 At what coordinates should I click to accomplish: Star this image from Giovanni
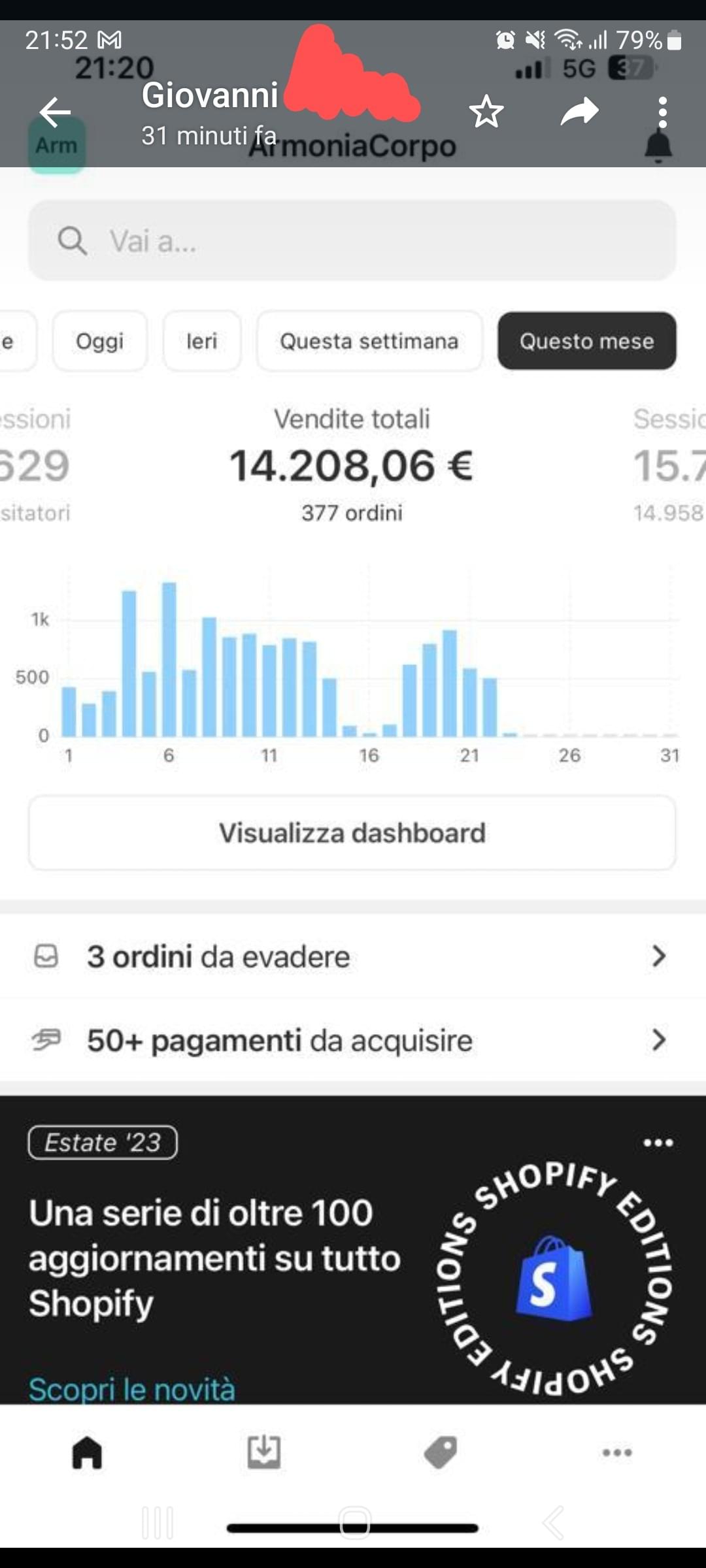(486, 112)
